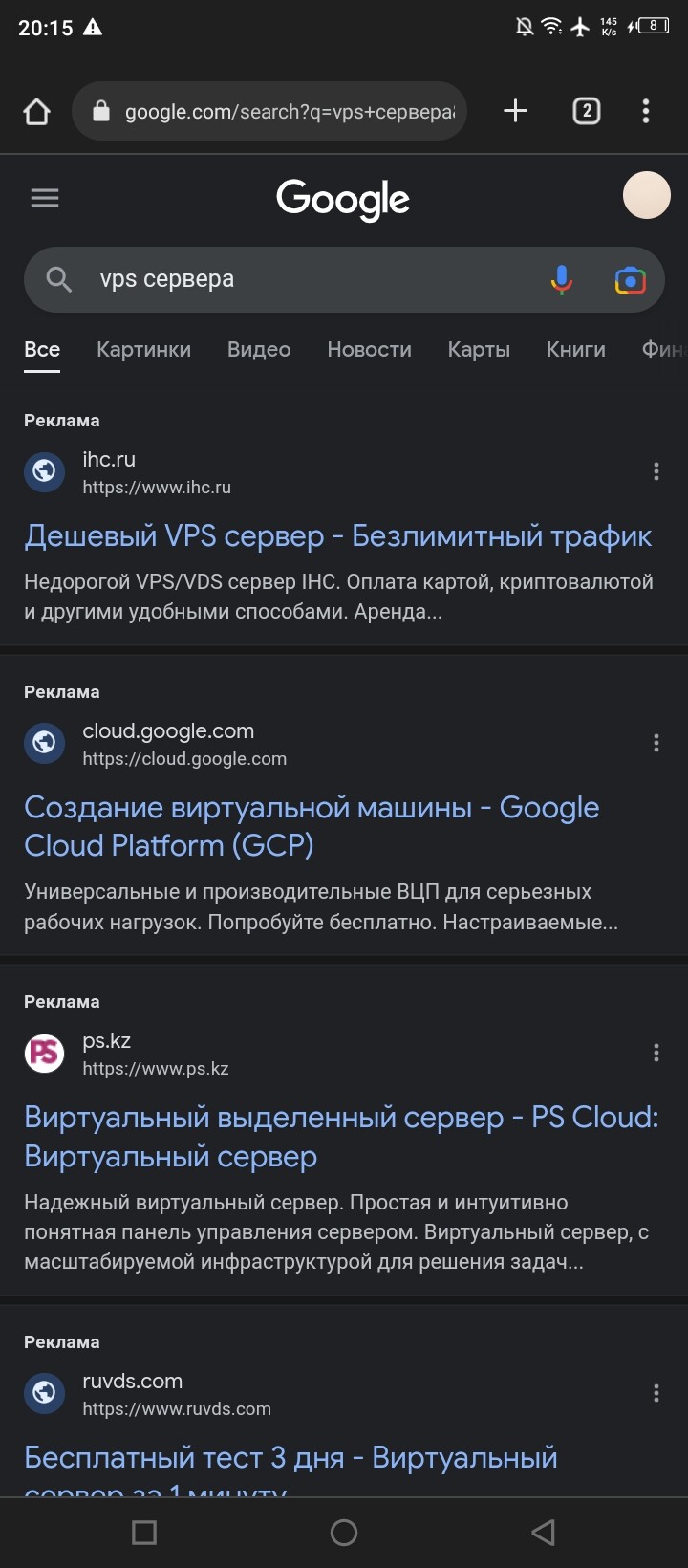Tap the browser address bar
Screen dimensions: 688x1568
(x=269, y=112)
